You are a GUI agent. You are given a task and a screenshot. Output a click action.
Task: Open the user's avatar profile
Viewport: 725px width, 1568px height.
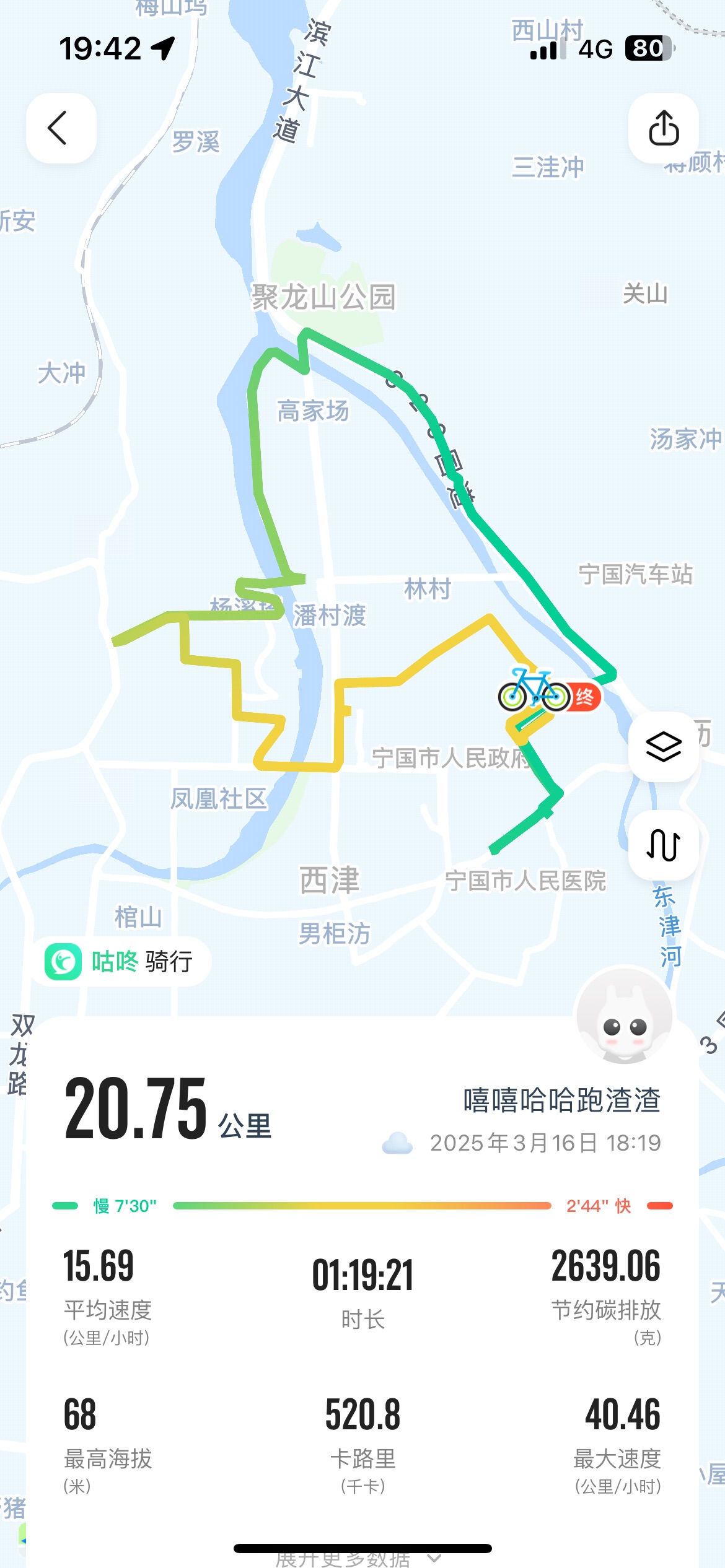[x=624, y=1017]
